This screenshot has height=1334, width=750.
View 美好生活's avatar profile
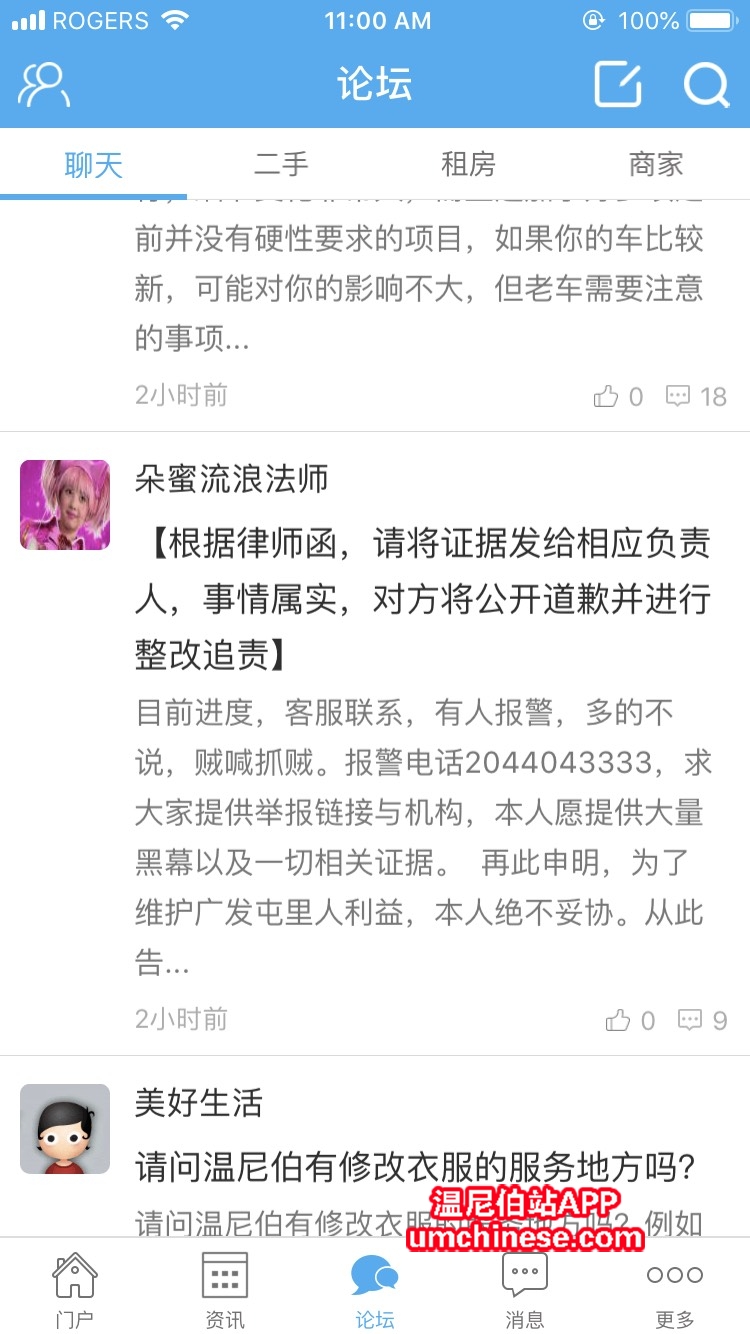coord(65,1129)
